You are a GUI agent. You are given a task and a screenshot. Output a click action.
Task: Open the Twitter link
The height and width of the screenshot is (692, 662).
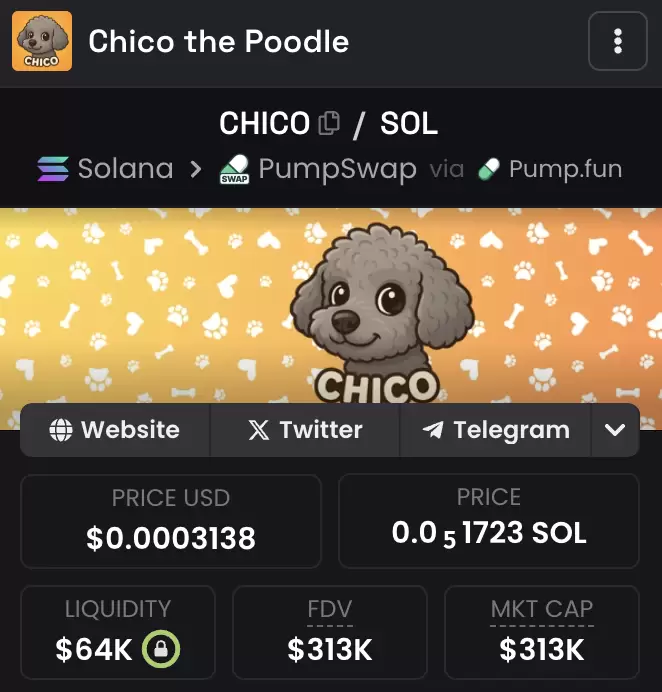[305, 430]
